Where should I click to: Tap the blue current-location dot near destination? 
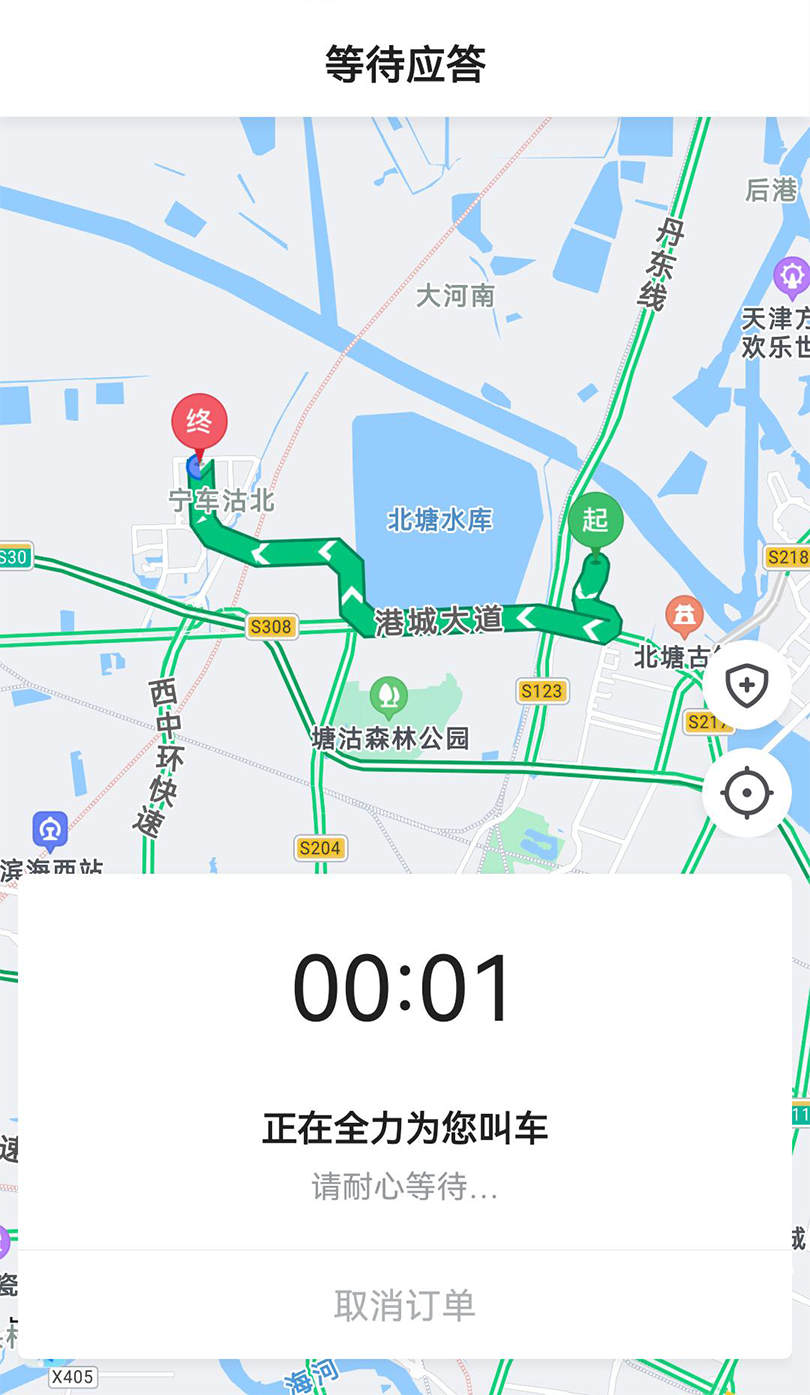pos(196,465)
